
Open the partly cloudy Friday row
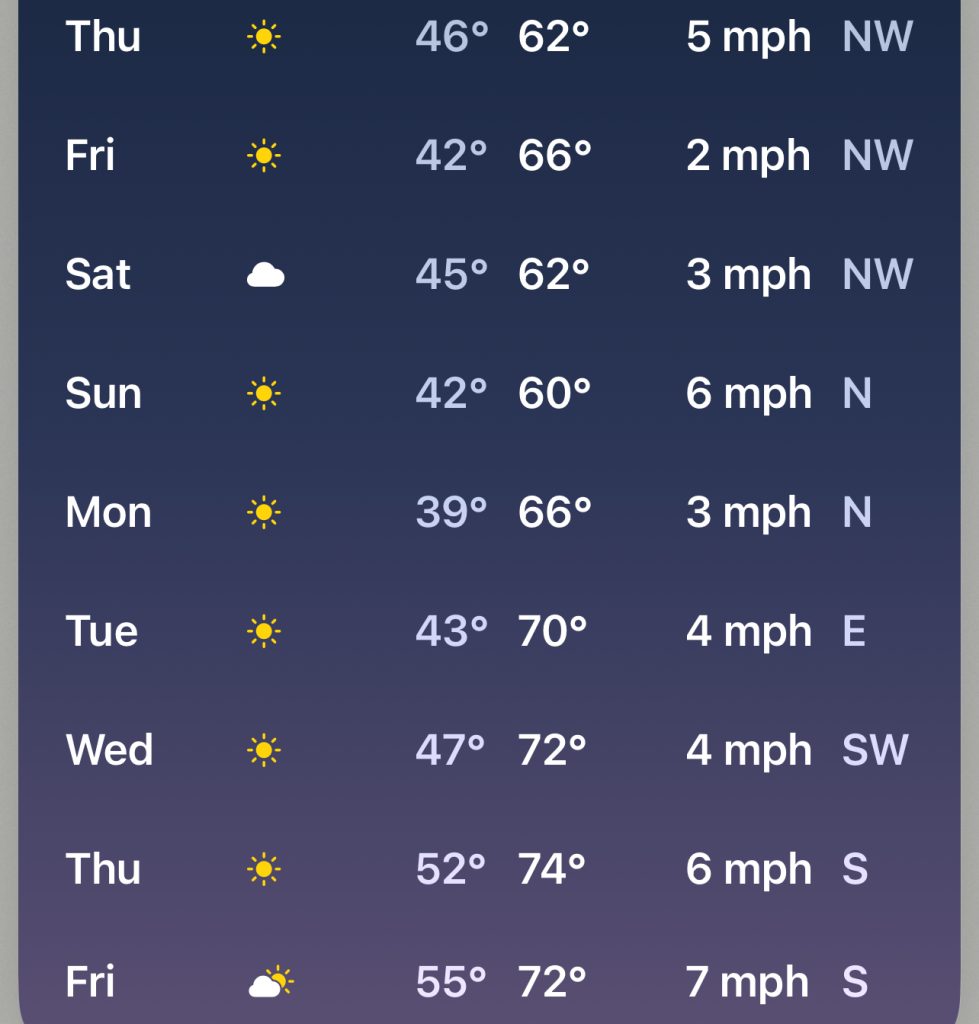click(489, 983)
